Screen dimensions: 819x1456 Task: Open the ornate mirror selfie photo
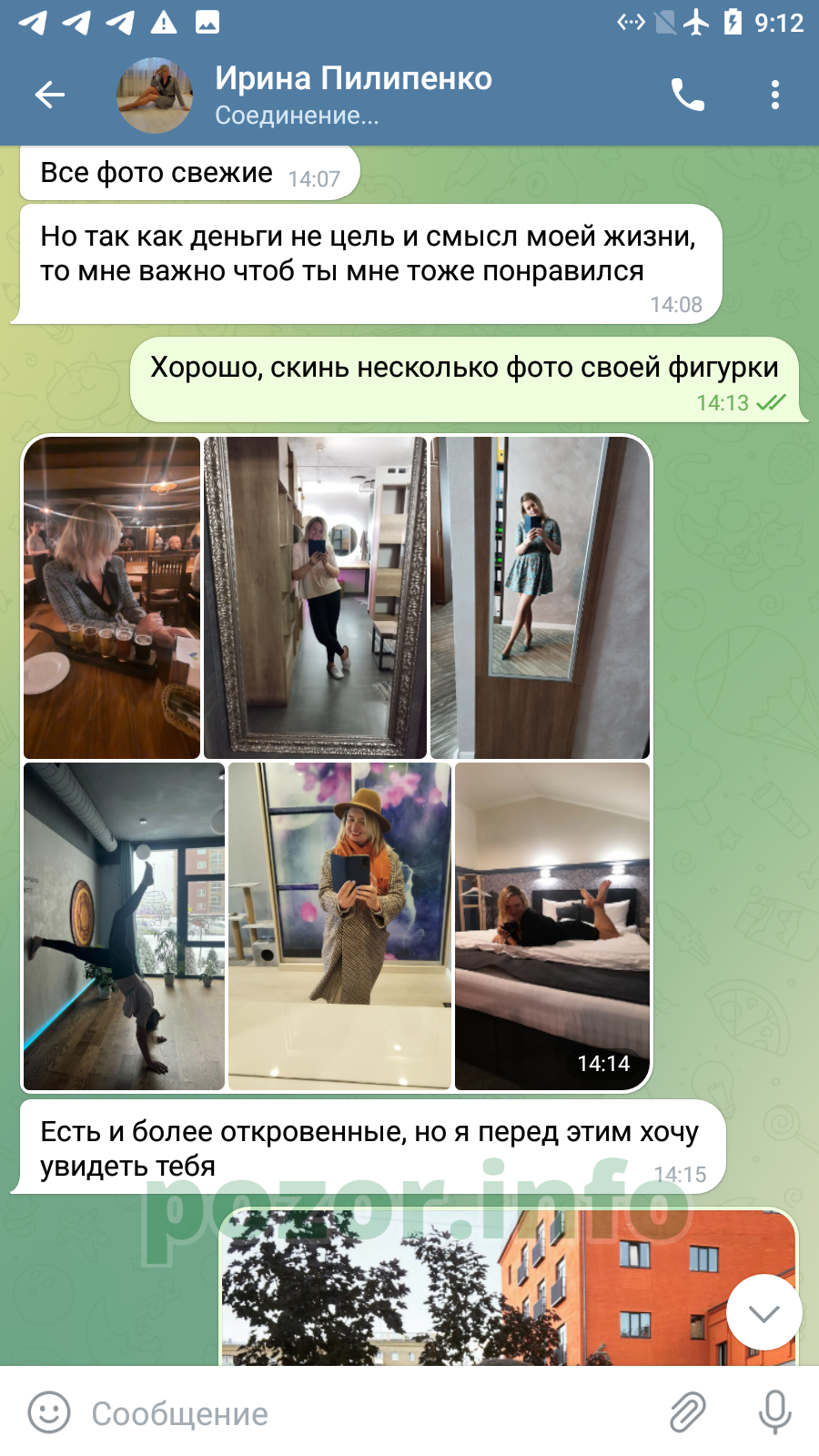pos(315,597)
